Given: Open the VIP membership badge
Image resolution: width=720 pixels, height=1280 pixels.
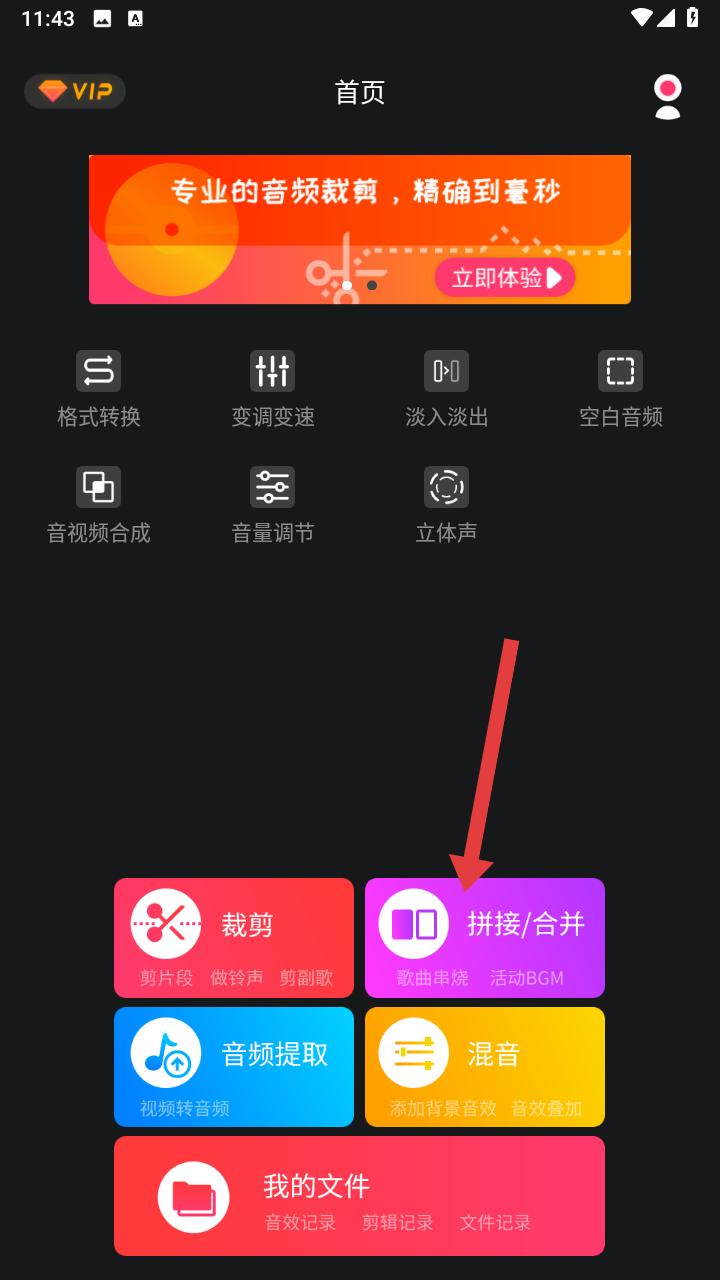Looking at the screenshot, I should coord(75,92).
